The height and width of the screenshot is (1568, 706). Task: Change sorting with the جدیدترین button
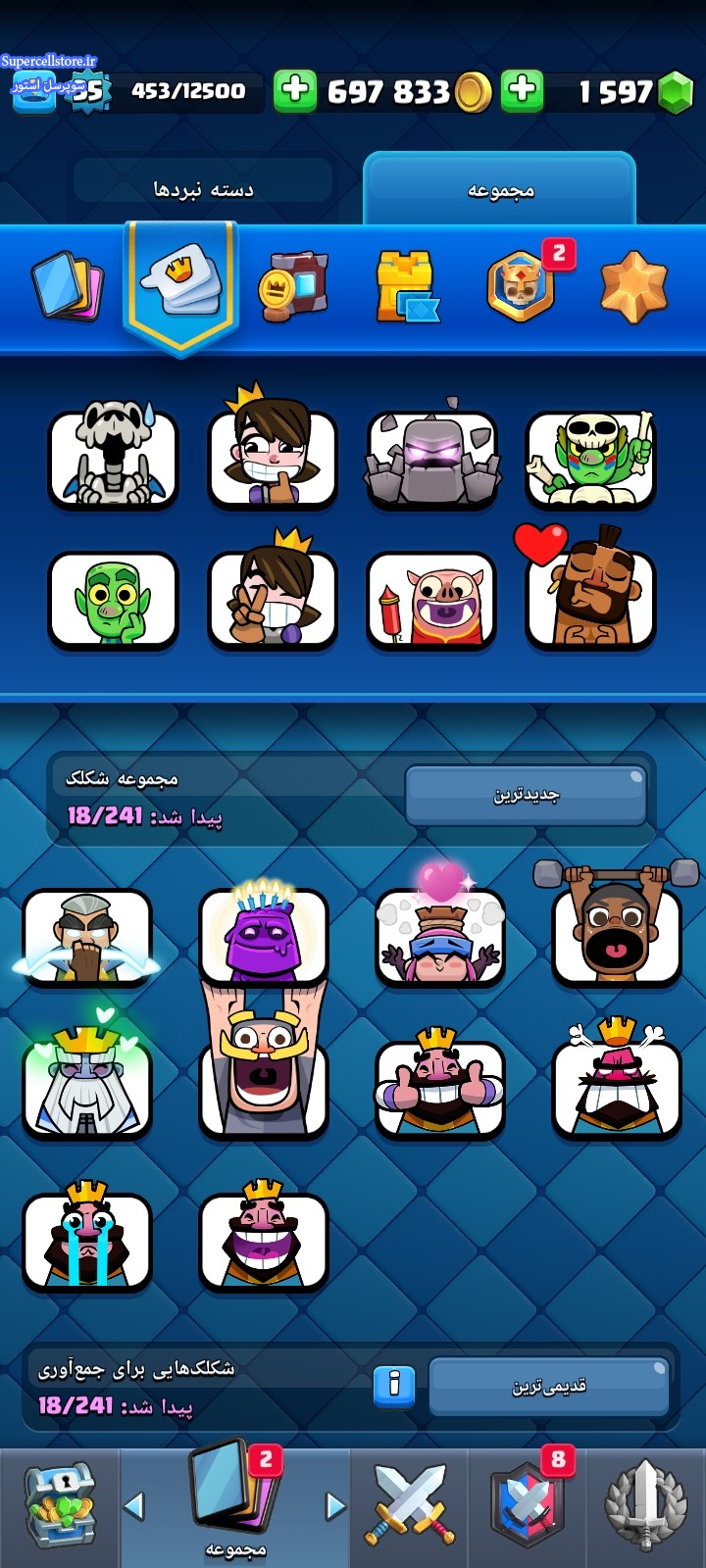(526, 795)
